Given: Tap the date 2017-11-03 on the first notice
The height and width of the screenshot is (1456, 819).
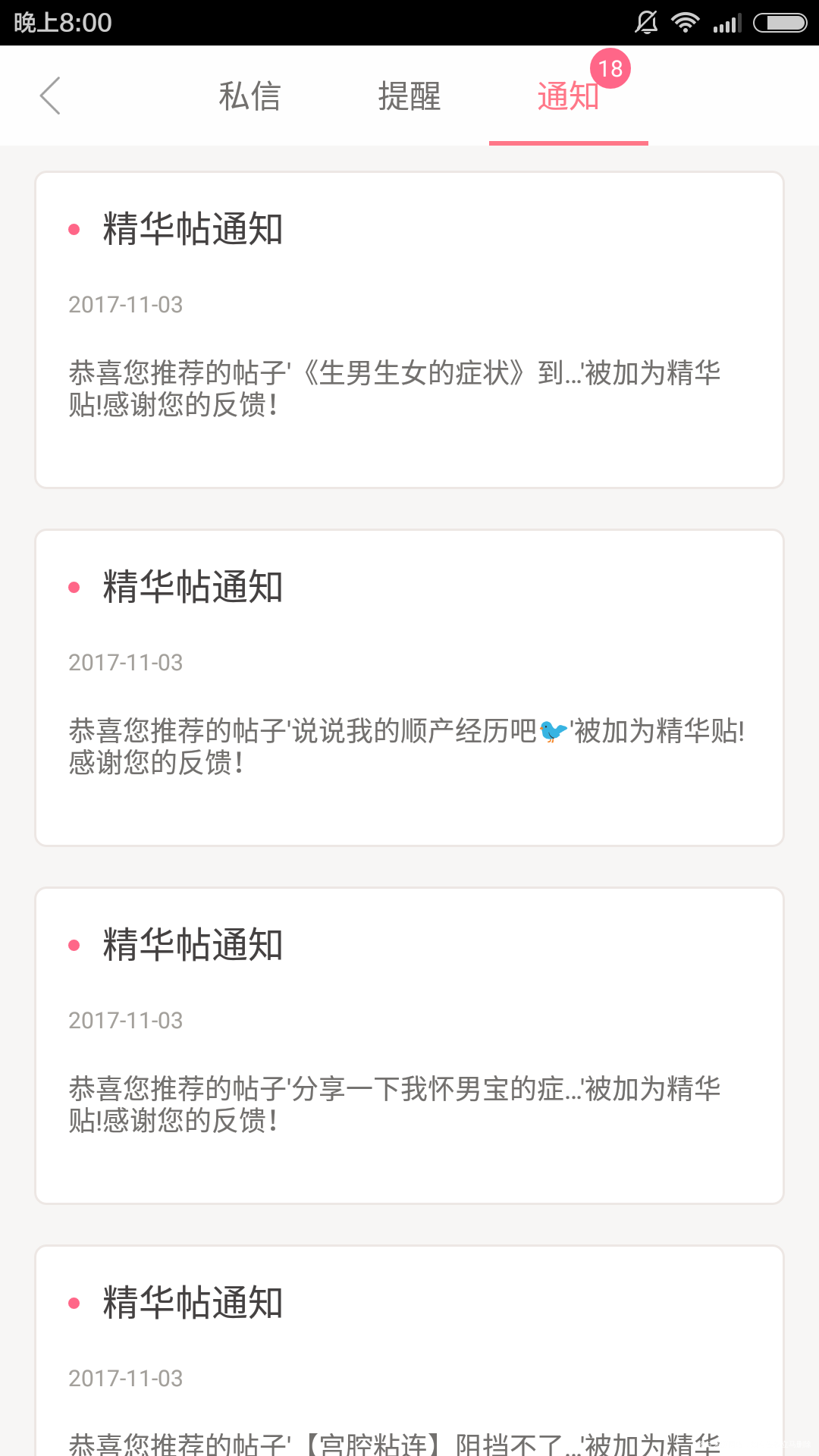Looking at the screenshot, I should coord(124,305).
